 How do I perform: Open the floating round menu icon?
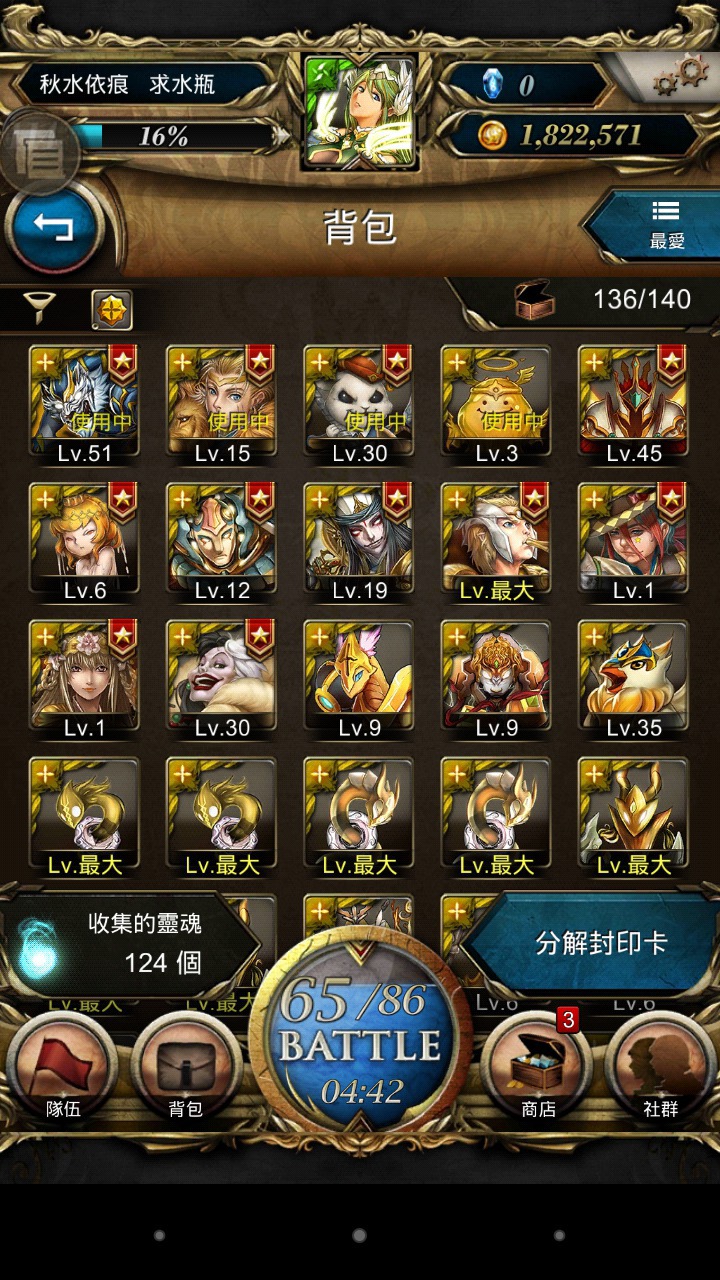40,153
